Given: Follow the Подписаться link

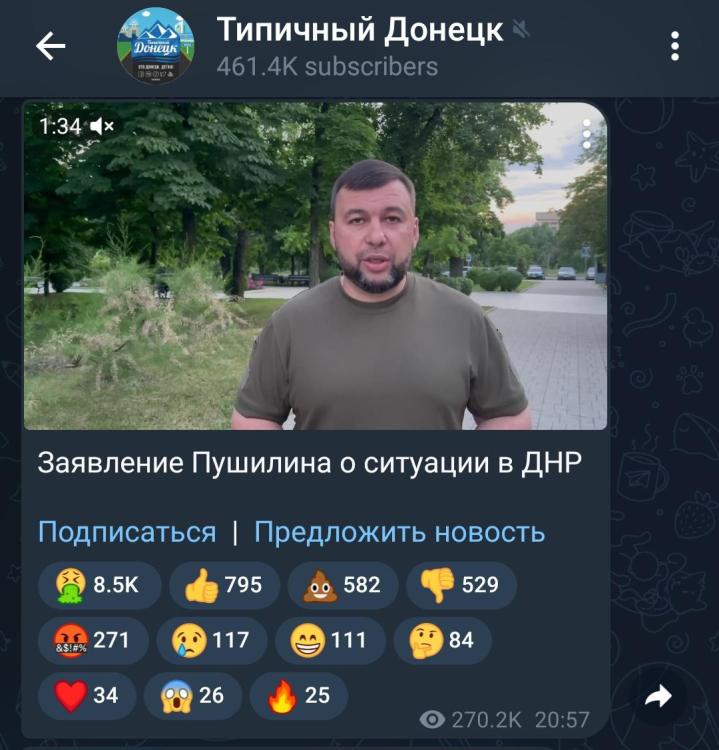Looking at the screenshot, I should [127, 532].
